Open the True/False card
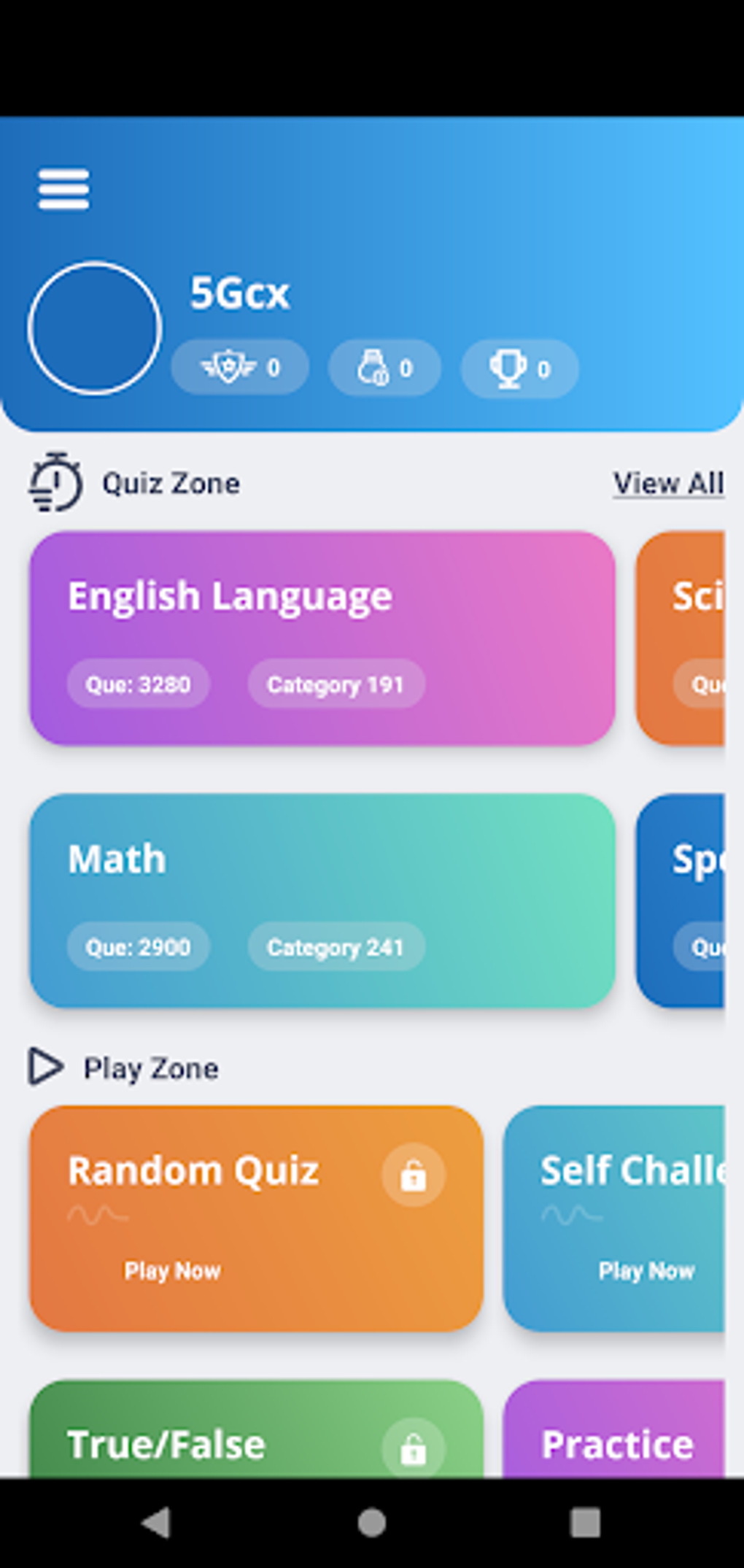The width and height of the screenshot is (744, 1568). pos(256,1431)
